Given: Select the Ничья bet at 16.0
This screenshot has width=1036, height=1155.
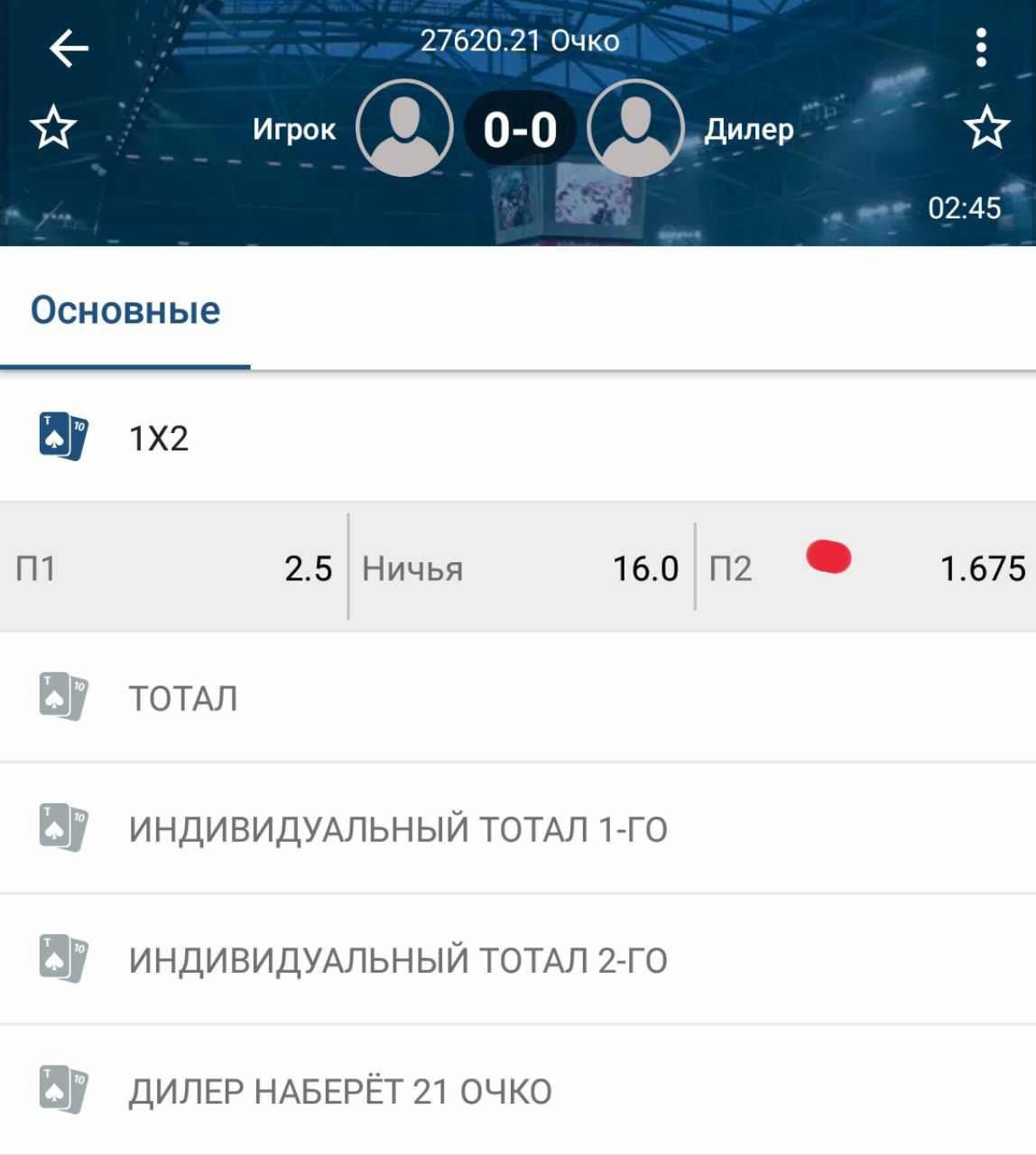Looking at the screenshot, I should coord(520,568).
